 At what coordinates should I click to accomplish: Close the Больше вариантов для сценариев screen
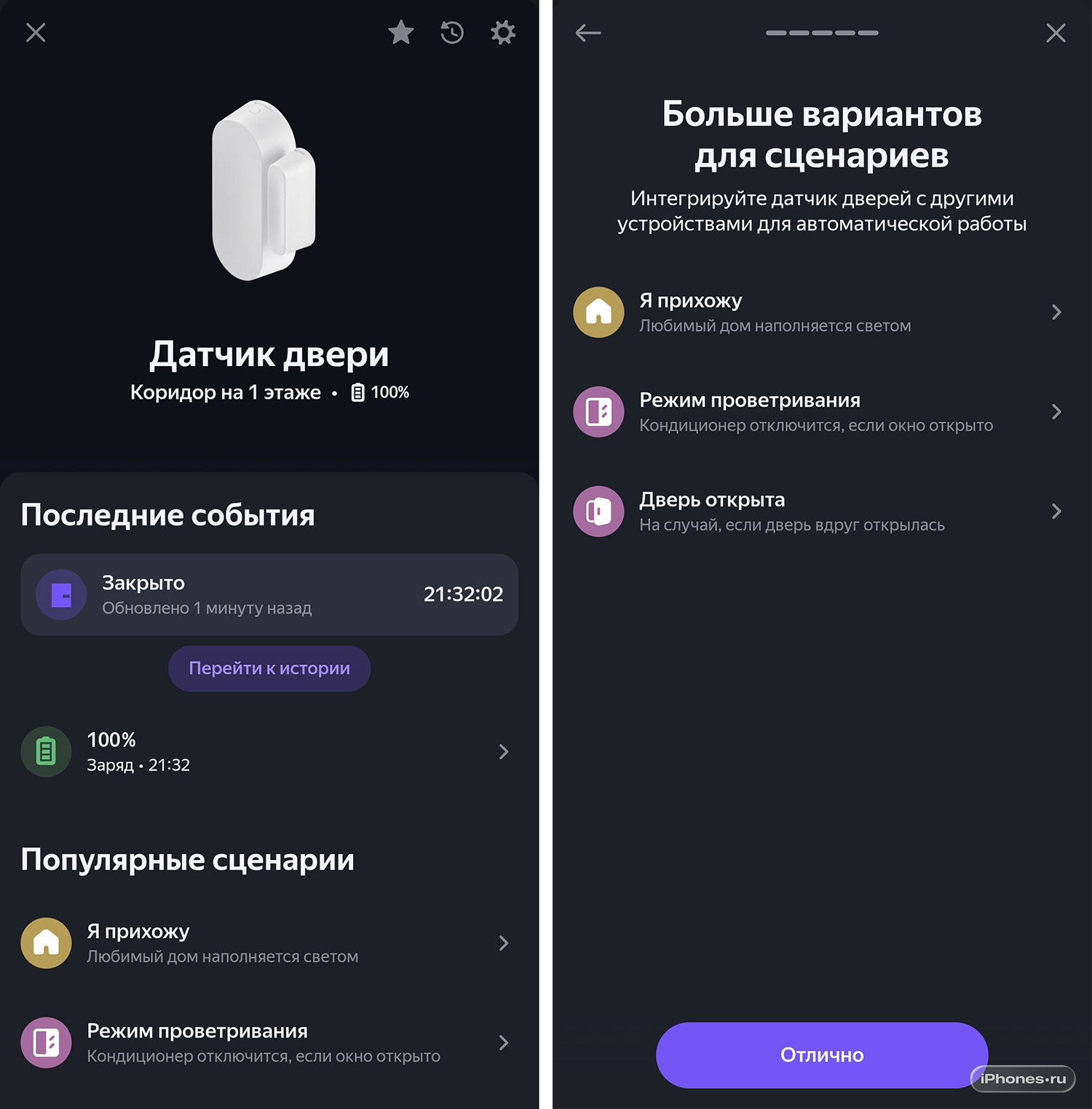(1056, 33)
